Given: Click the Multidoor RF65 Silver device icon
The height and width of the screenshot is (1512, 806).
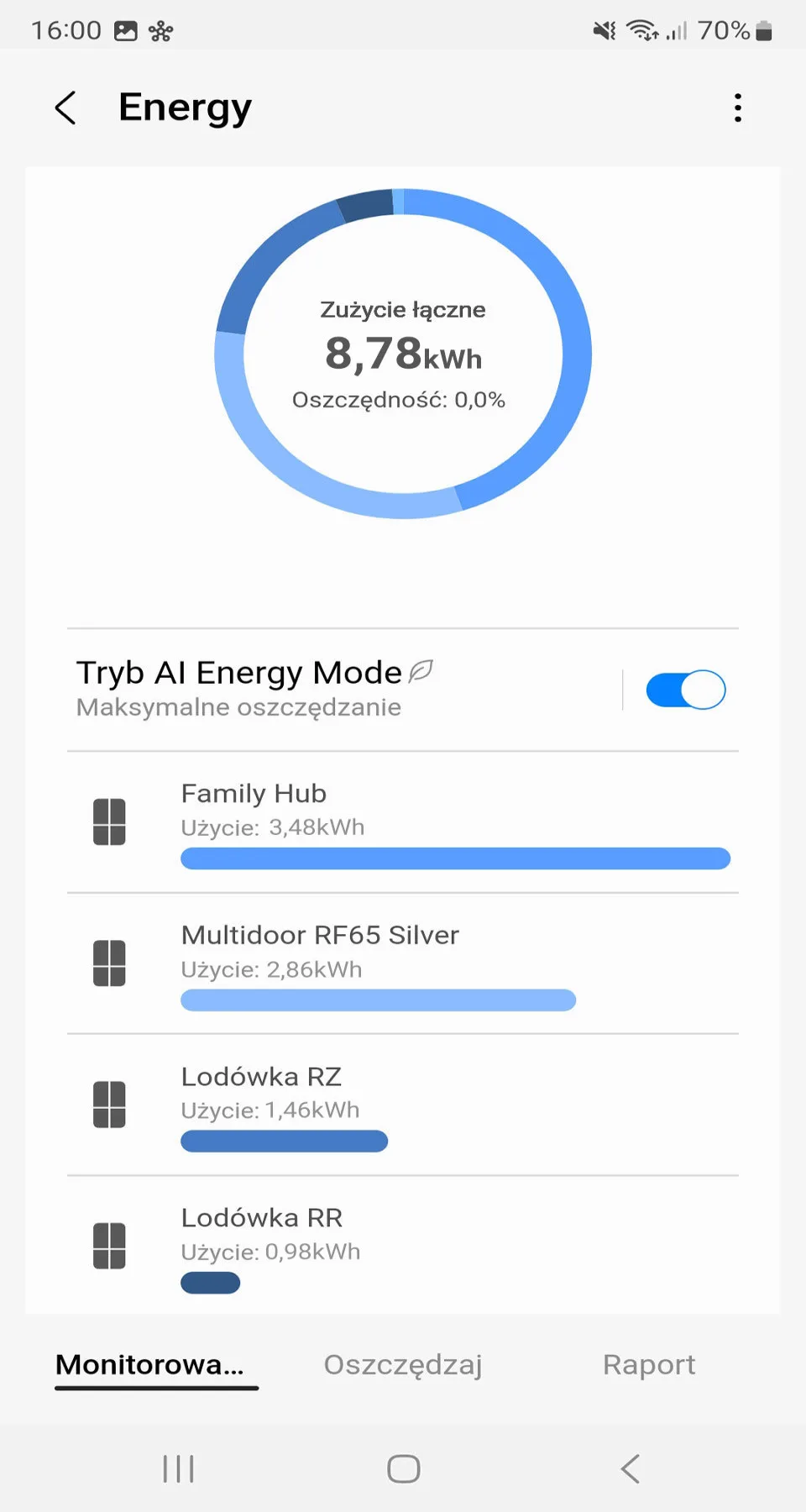Looking at the screenshot, I should click(x=107, y=963).
